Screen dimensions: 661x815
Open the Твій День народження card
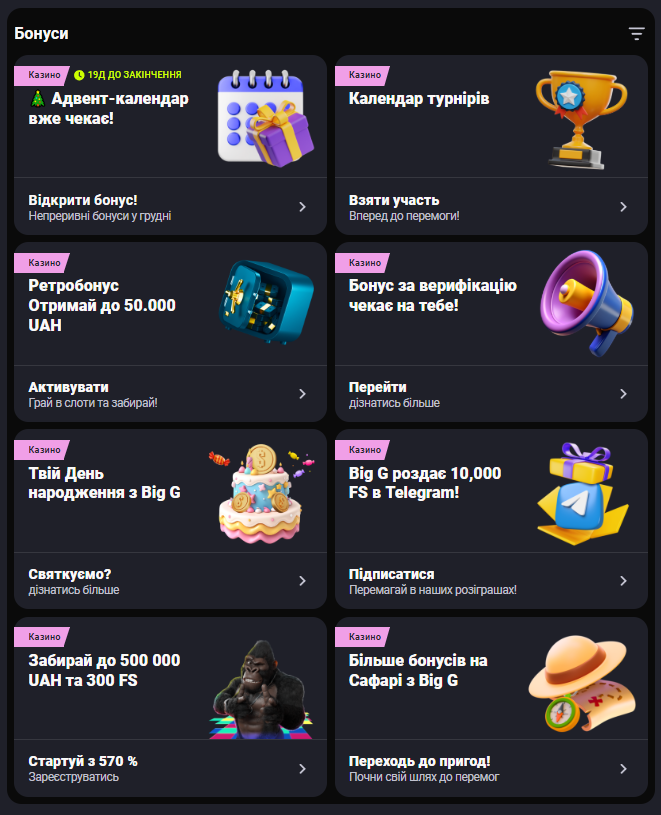pos(170,492)
